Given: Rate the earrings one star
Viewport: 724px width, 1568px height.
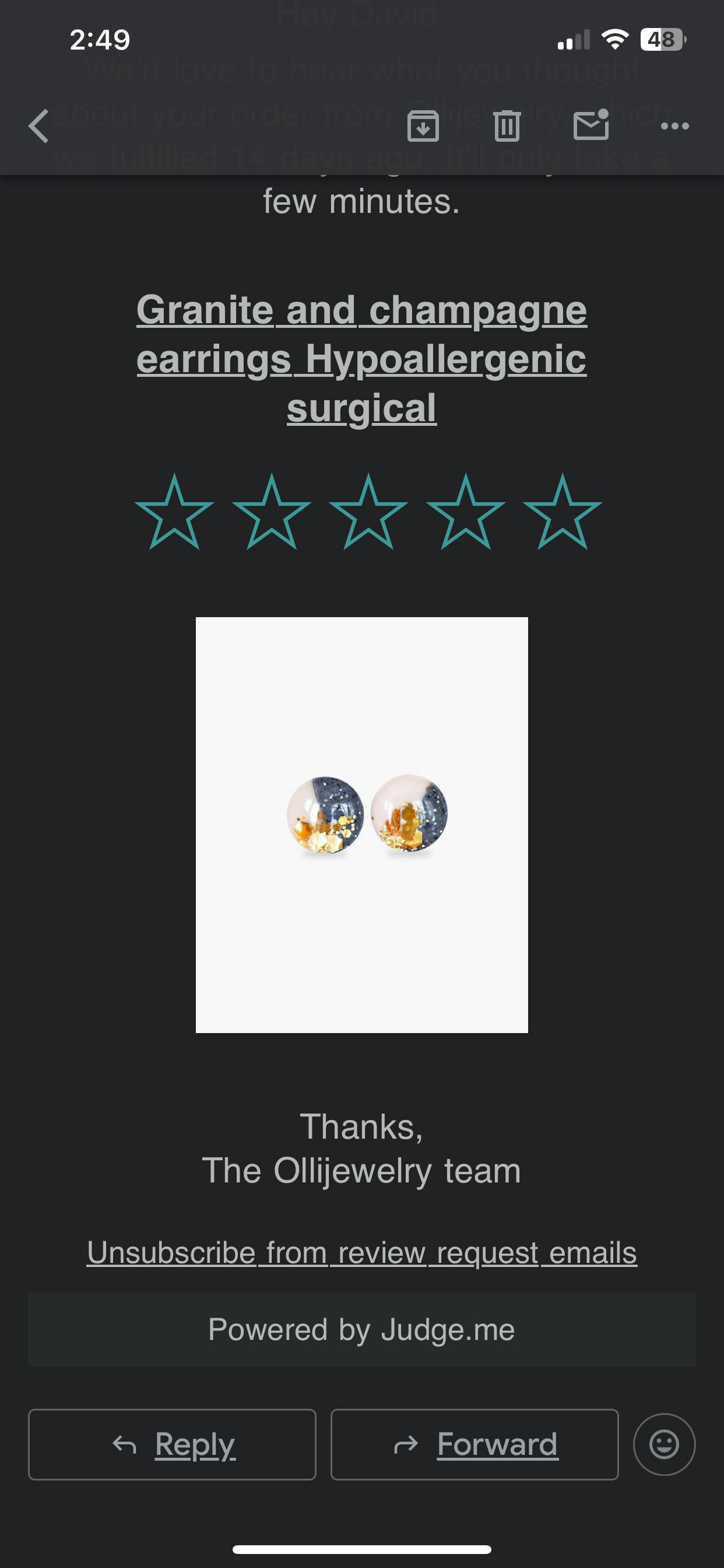Looking at the screenshot, I should (x=175, y=513).
